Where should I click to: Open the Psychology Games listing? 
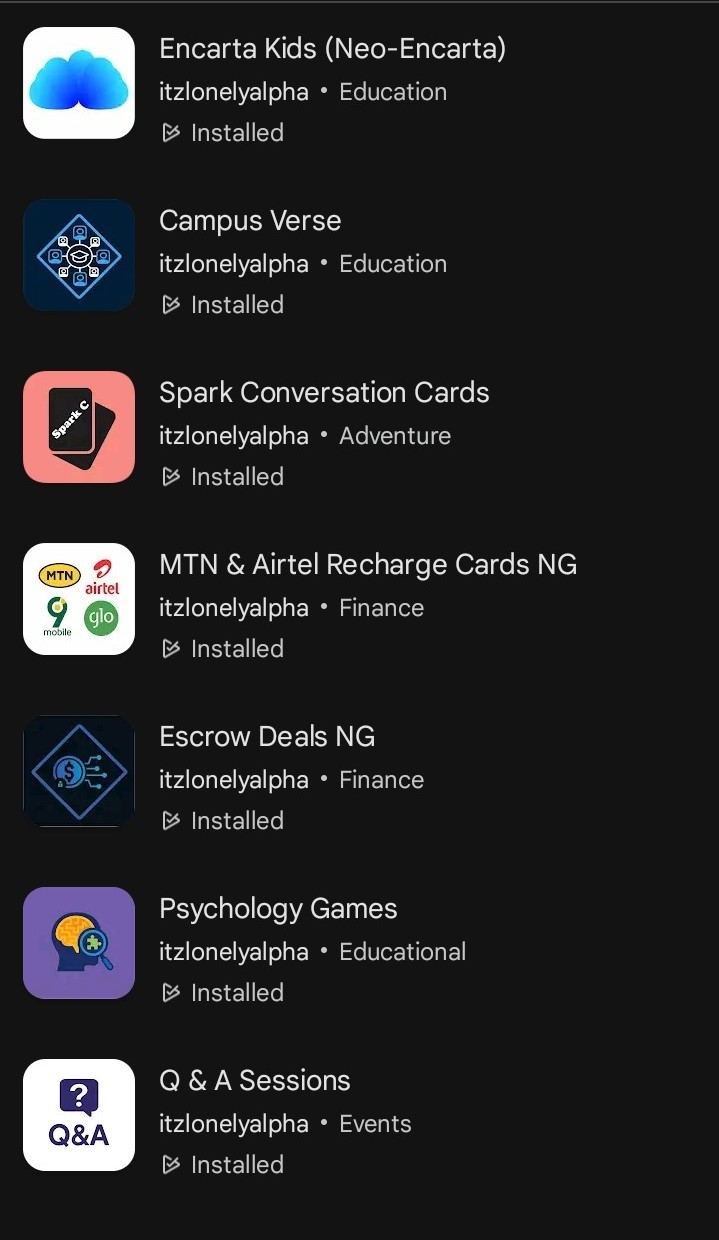tap(278, 909)
